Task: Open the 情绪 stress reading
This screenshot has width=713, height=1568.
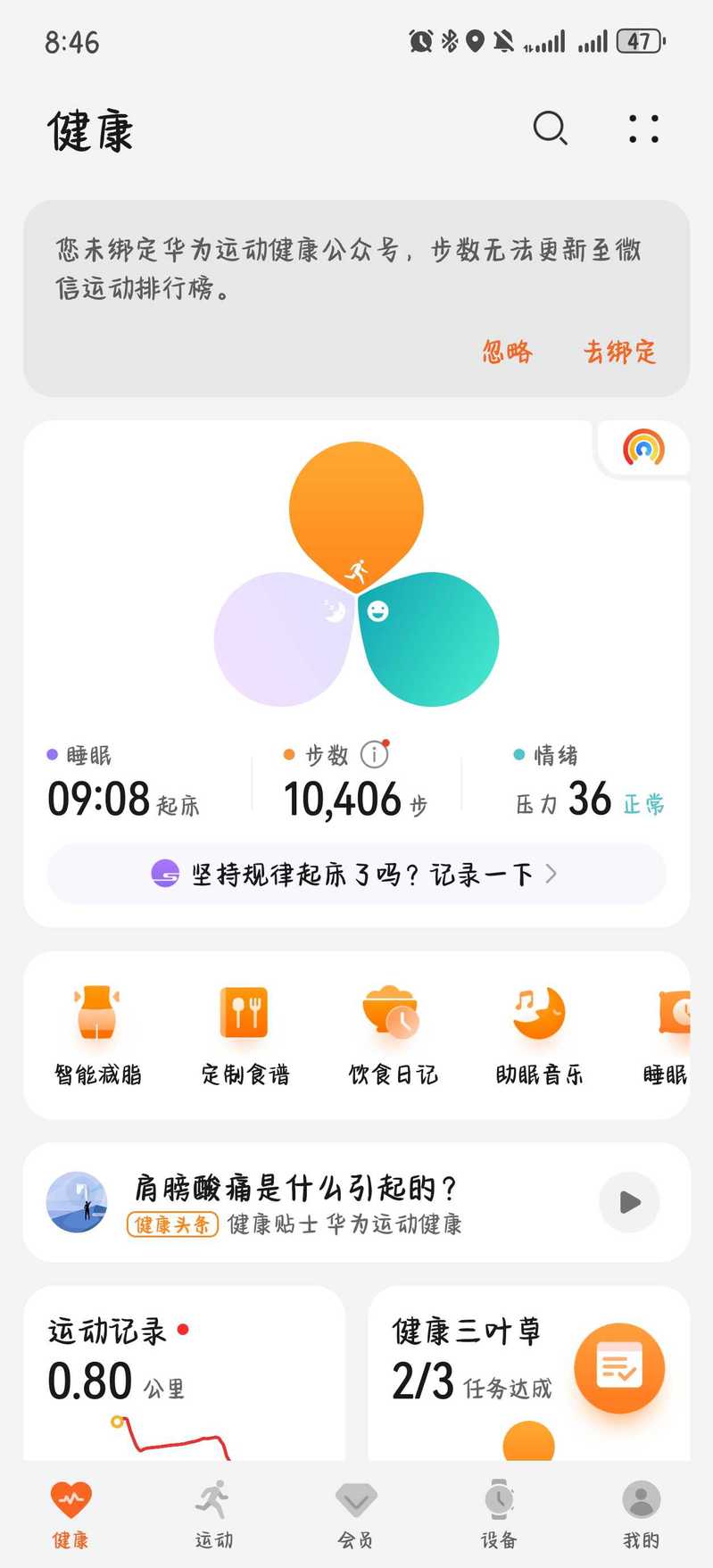Action: click(x=589, y=785)
